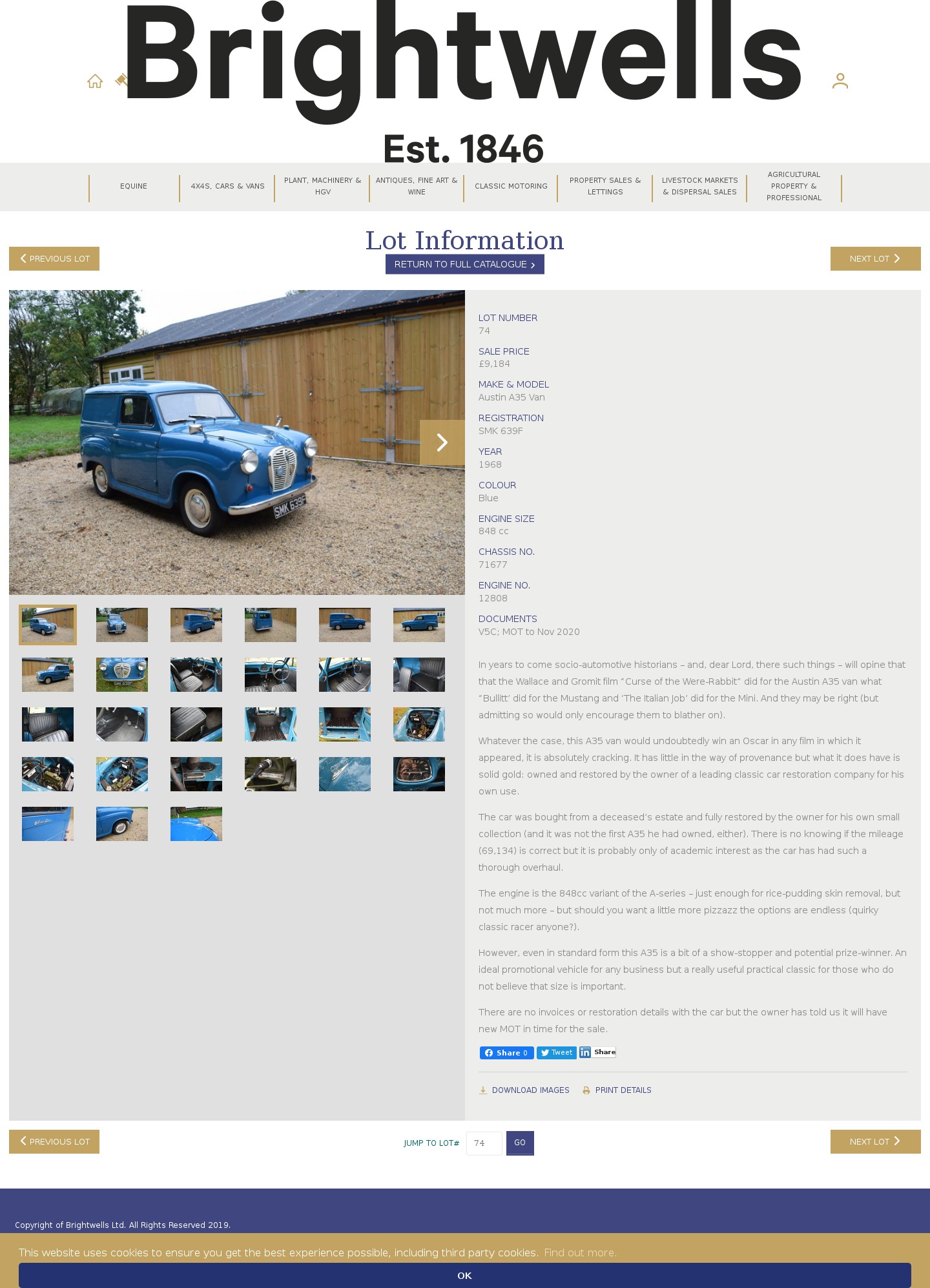930x1288 pixels.
Task: Open 4x4s, Cars & Vans section
Action: pyautogui.click(x=227, y=186)
